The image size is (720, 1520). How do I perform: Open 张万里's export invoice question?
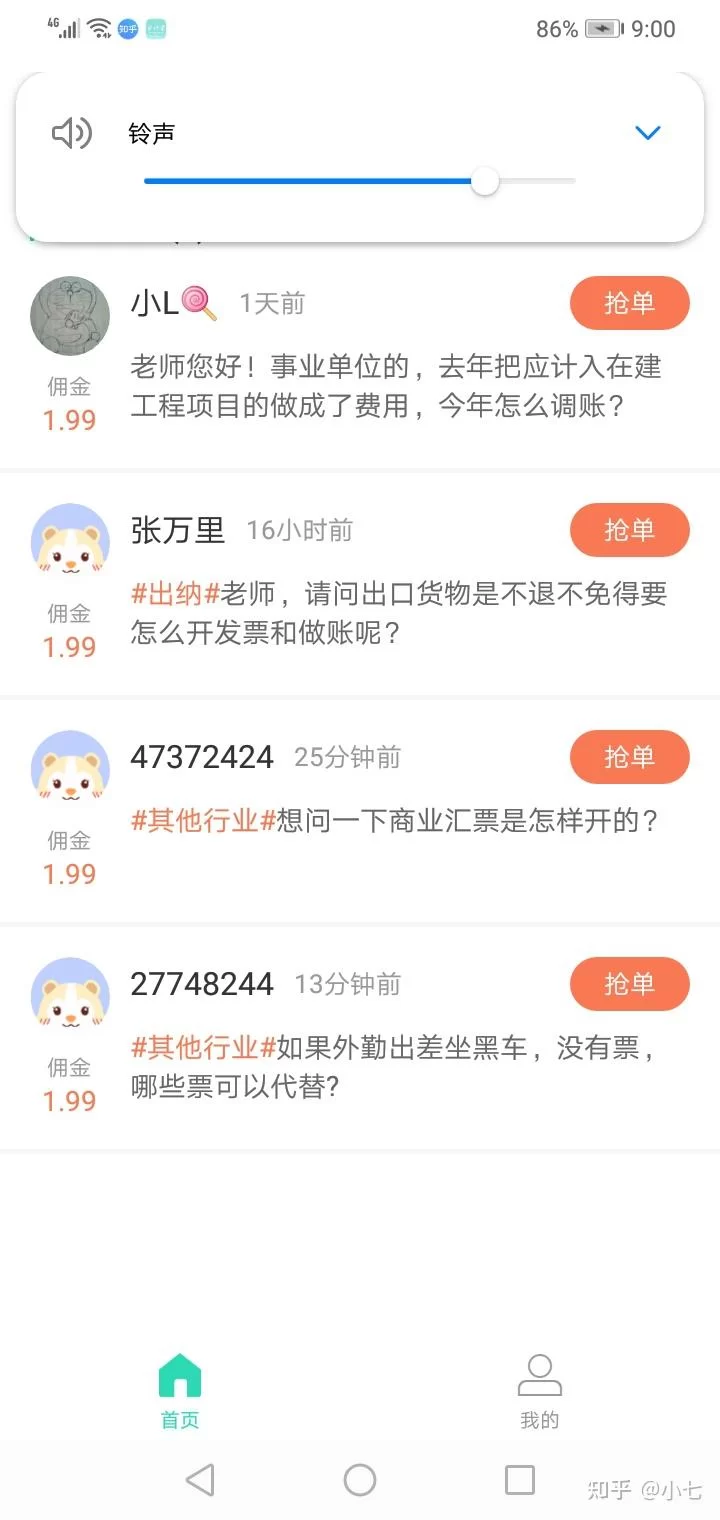398,613
